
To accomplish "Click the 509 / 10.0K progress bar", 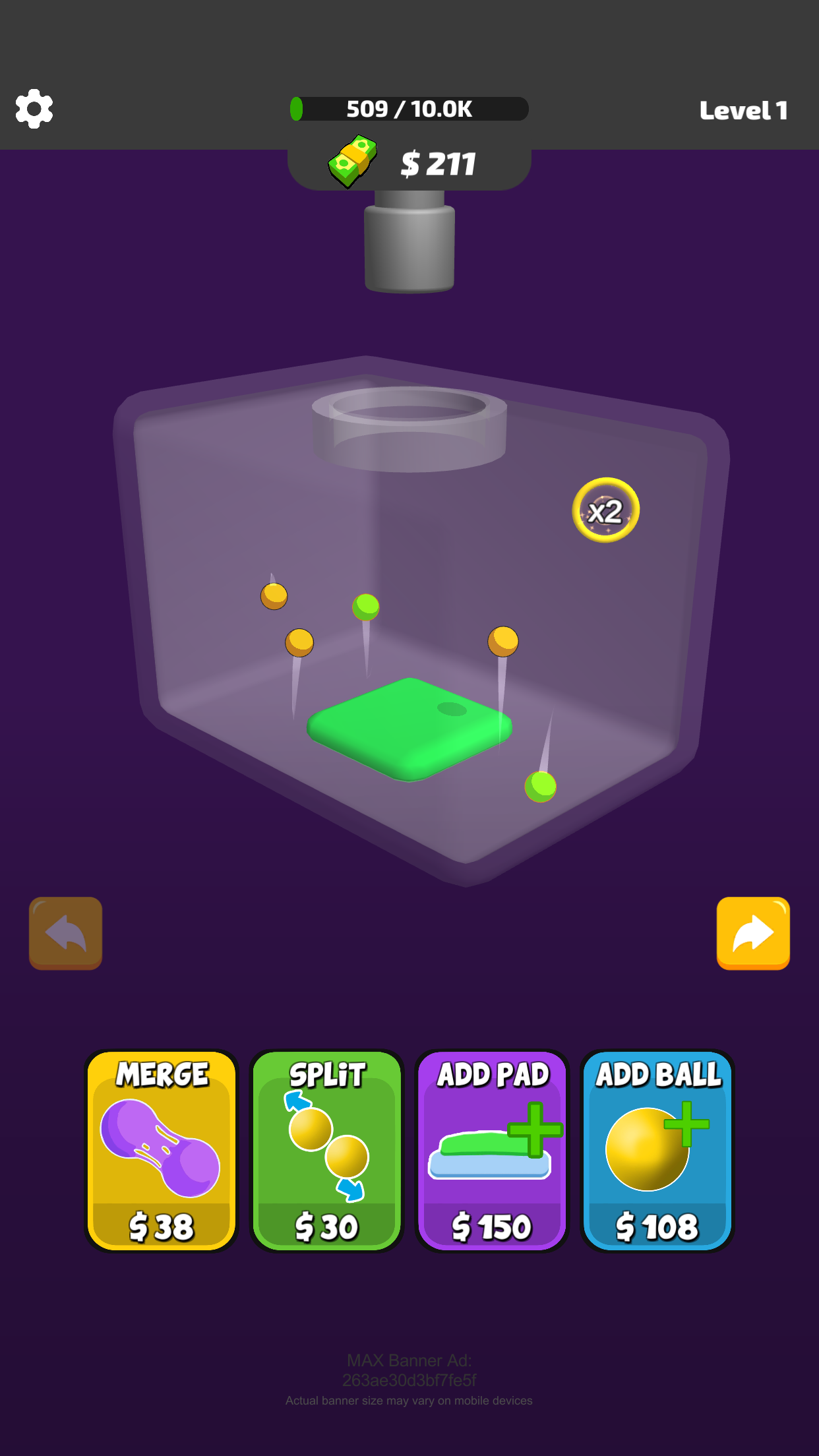I will tap(409, 109).
